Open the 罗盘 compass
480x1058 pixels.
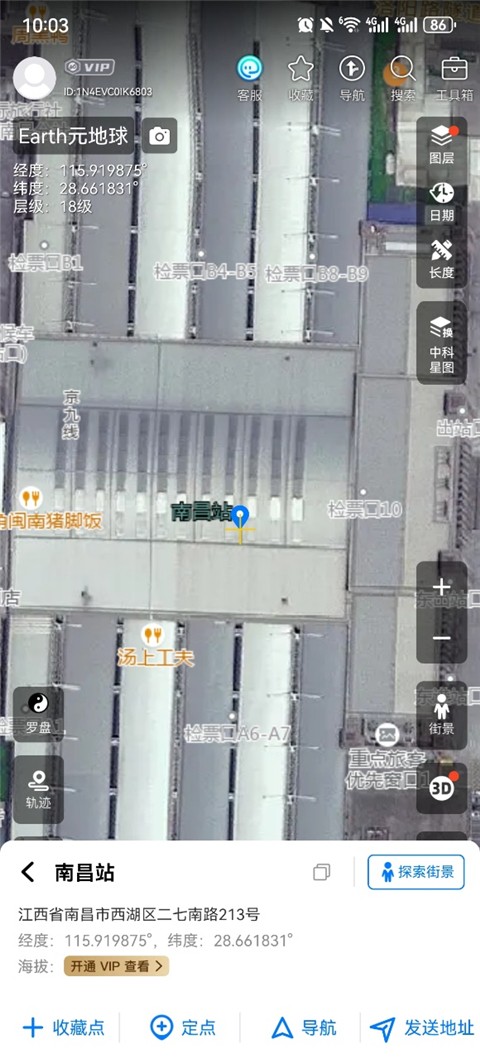click(x=38, y=715)
